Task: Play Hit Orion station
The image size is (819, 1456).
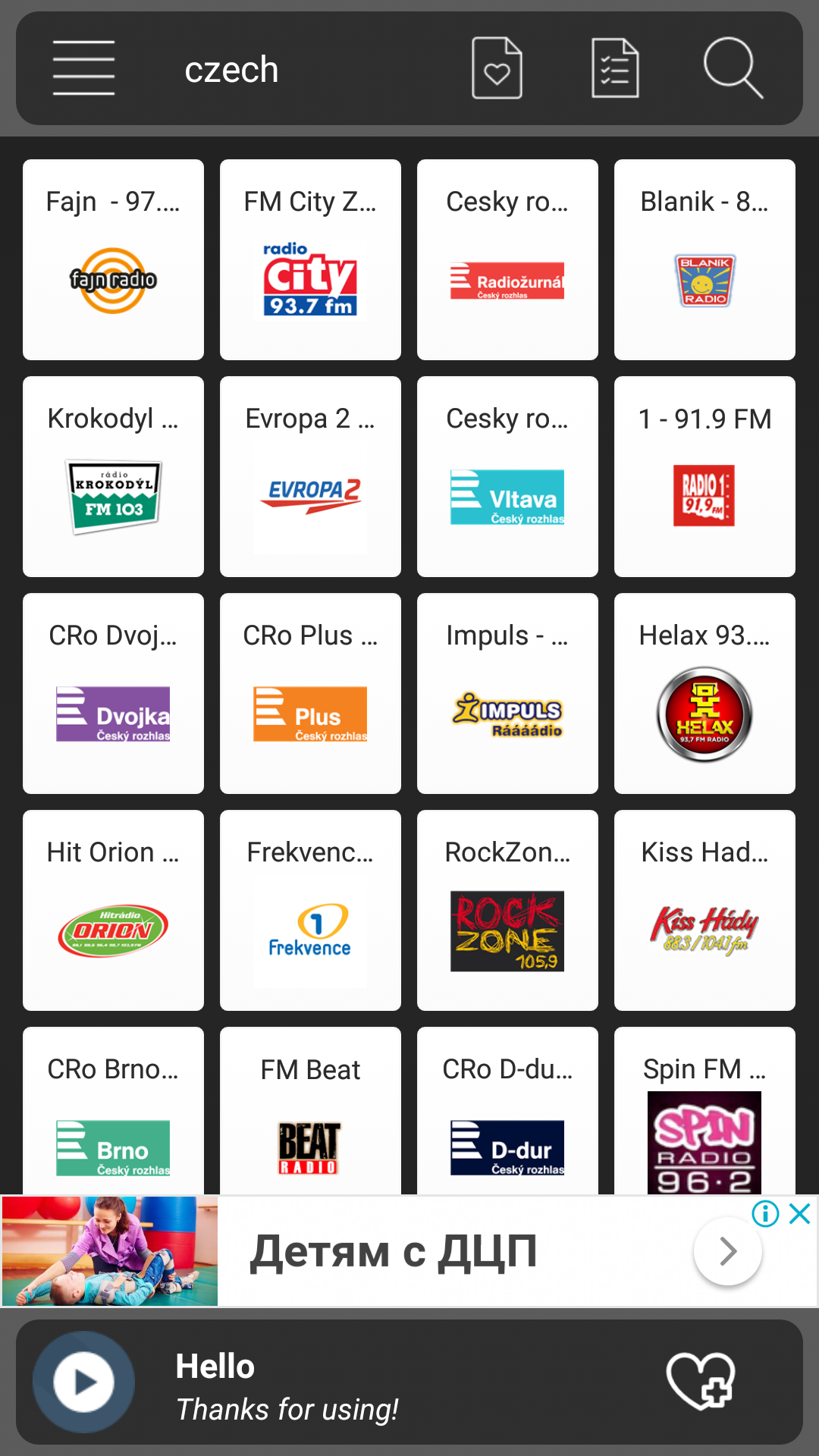Action: [x=113, y=910]
